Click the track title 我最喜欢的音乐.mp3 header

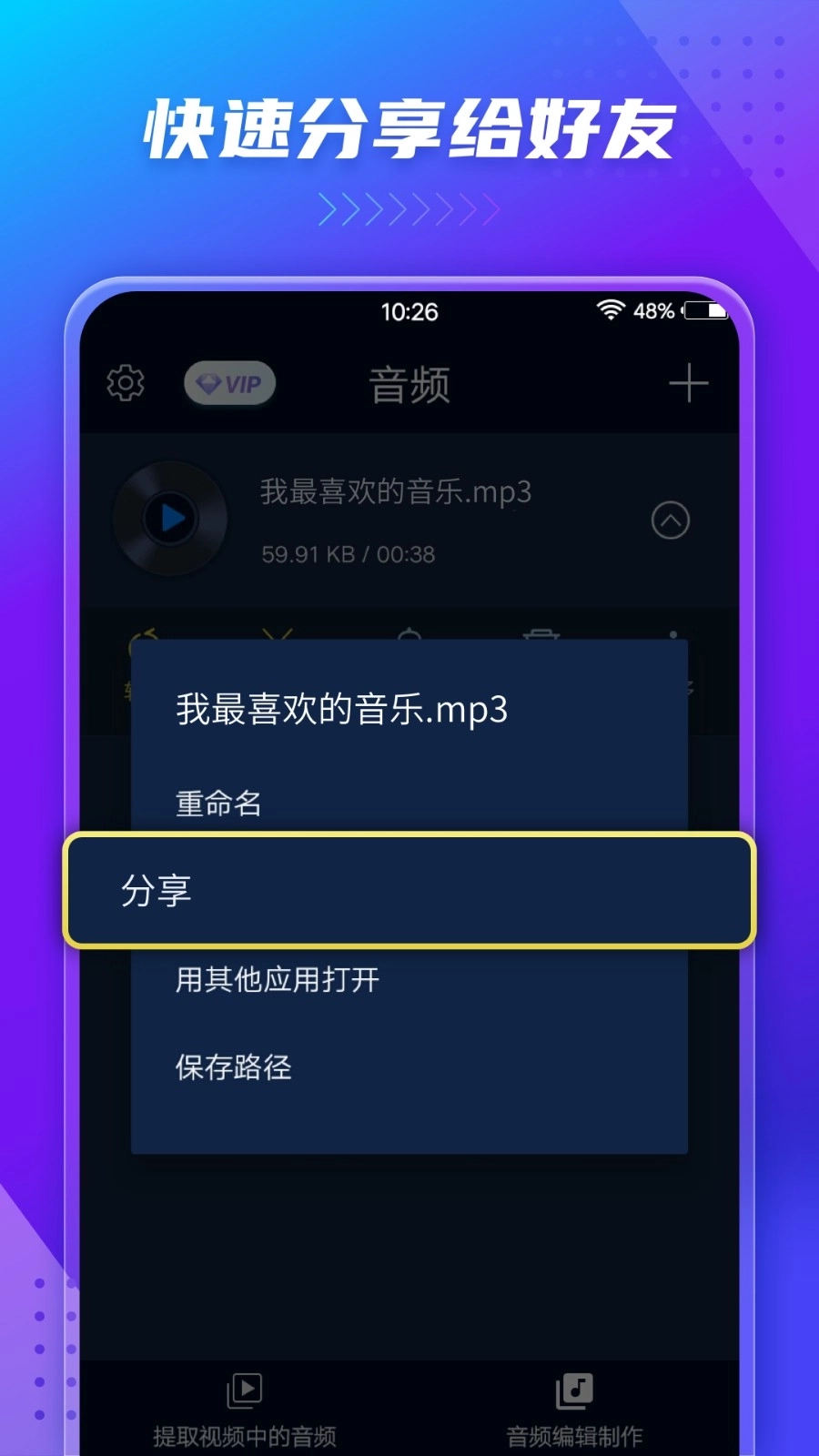(x=340, y=711)
